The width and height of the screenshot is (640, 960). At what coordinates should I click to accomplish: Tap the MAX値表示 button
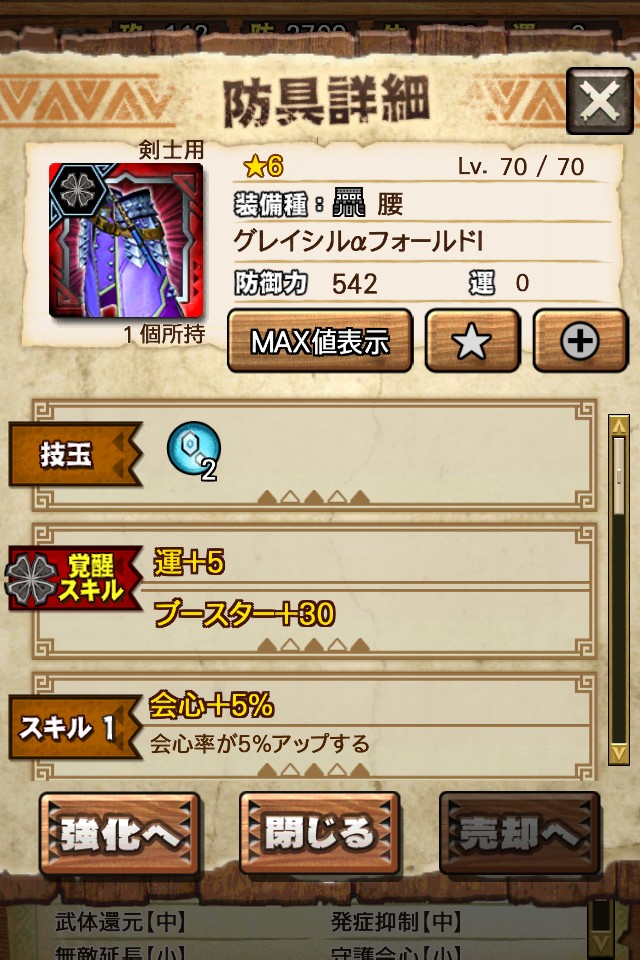click(320, 341)
